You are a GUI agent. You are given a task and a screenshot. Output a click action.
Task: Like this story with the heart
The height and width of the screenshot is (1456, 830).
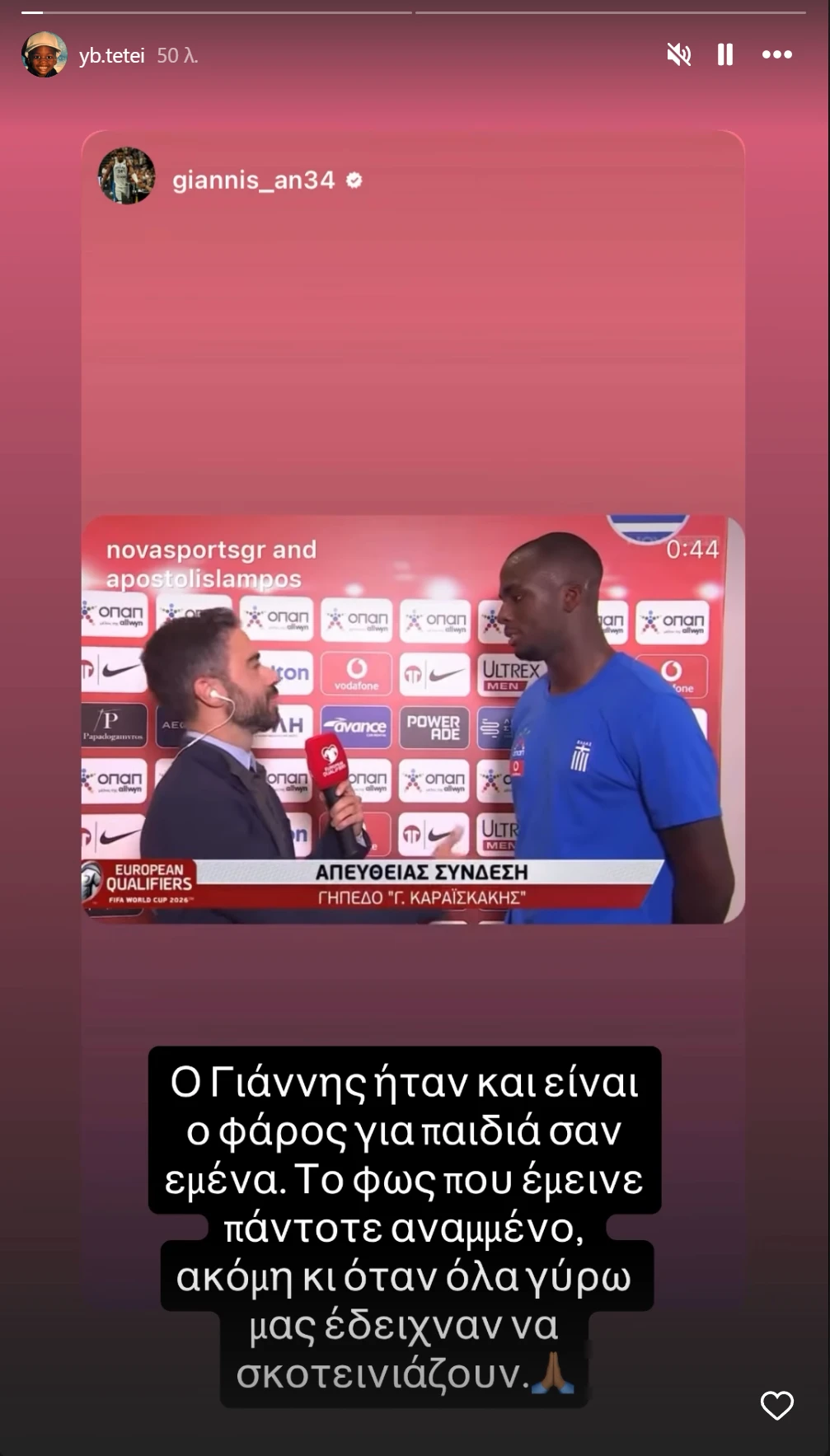pos(776,1405)
